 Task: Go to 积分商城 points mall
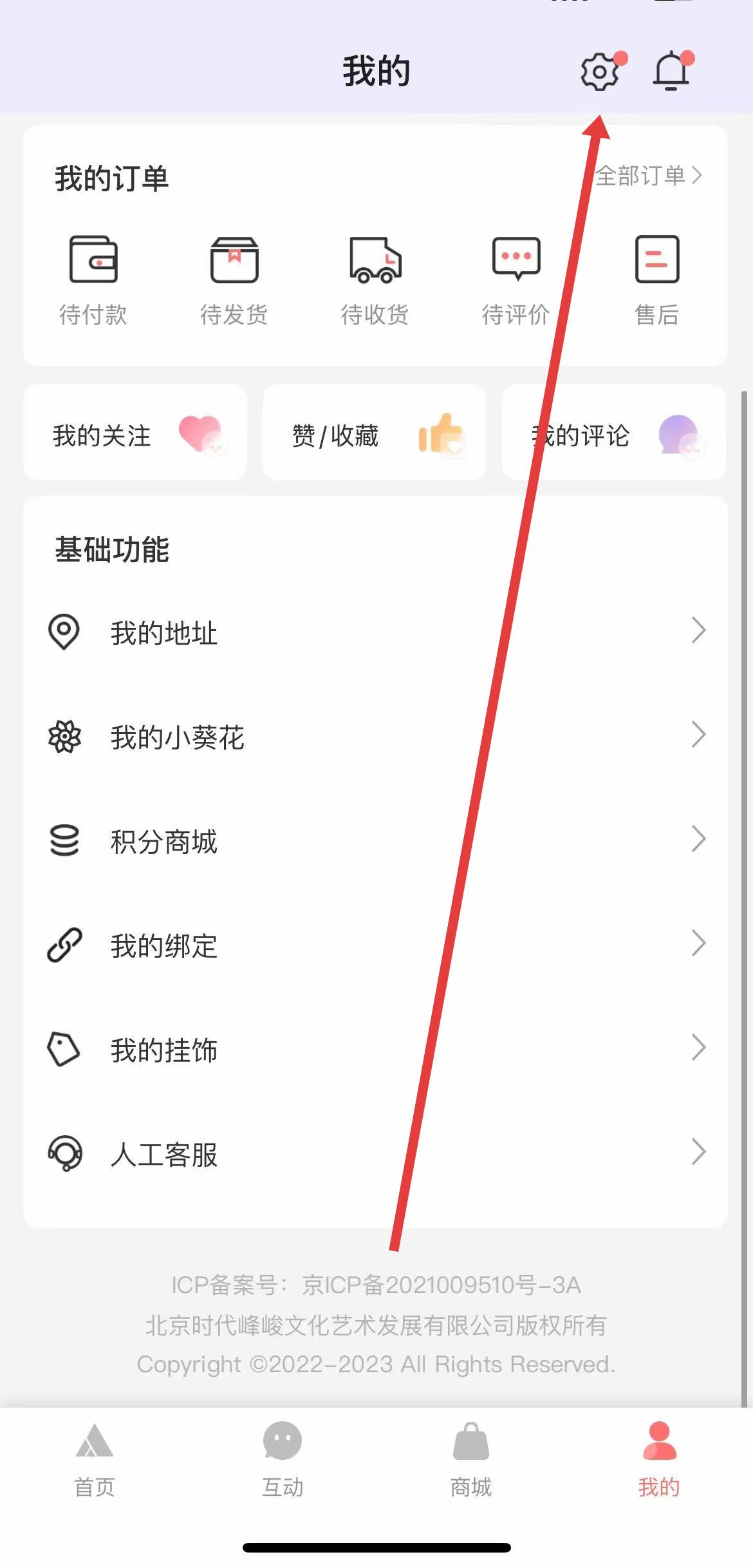click(376, 840)
